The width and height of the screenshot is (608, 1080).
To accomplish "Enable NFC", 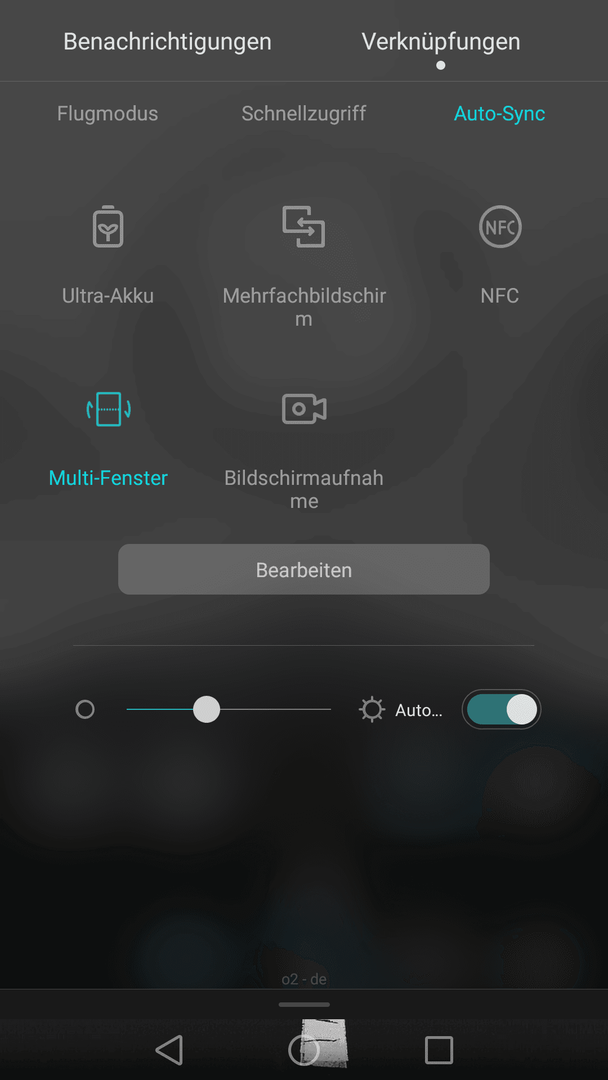I will (499, 228).
